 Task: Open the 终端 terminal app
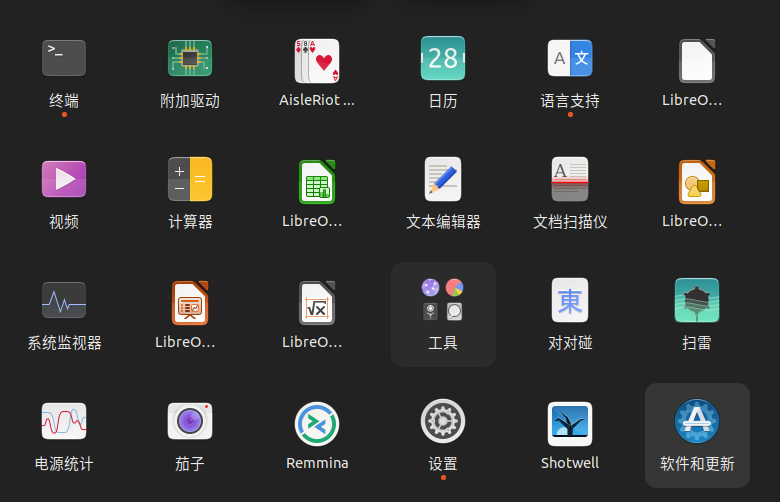(64, 60)
